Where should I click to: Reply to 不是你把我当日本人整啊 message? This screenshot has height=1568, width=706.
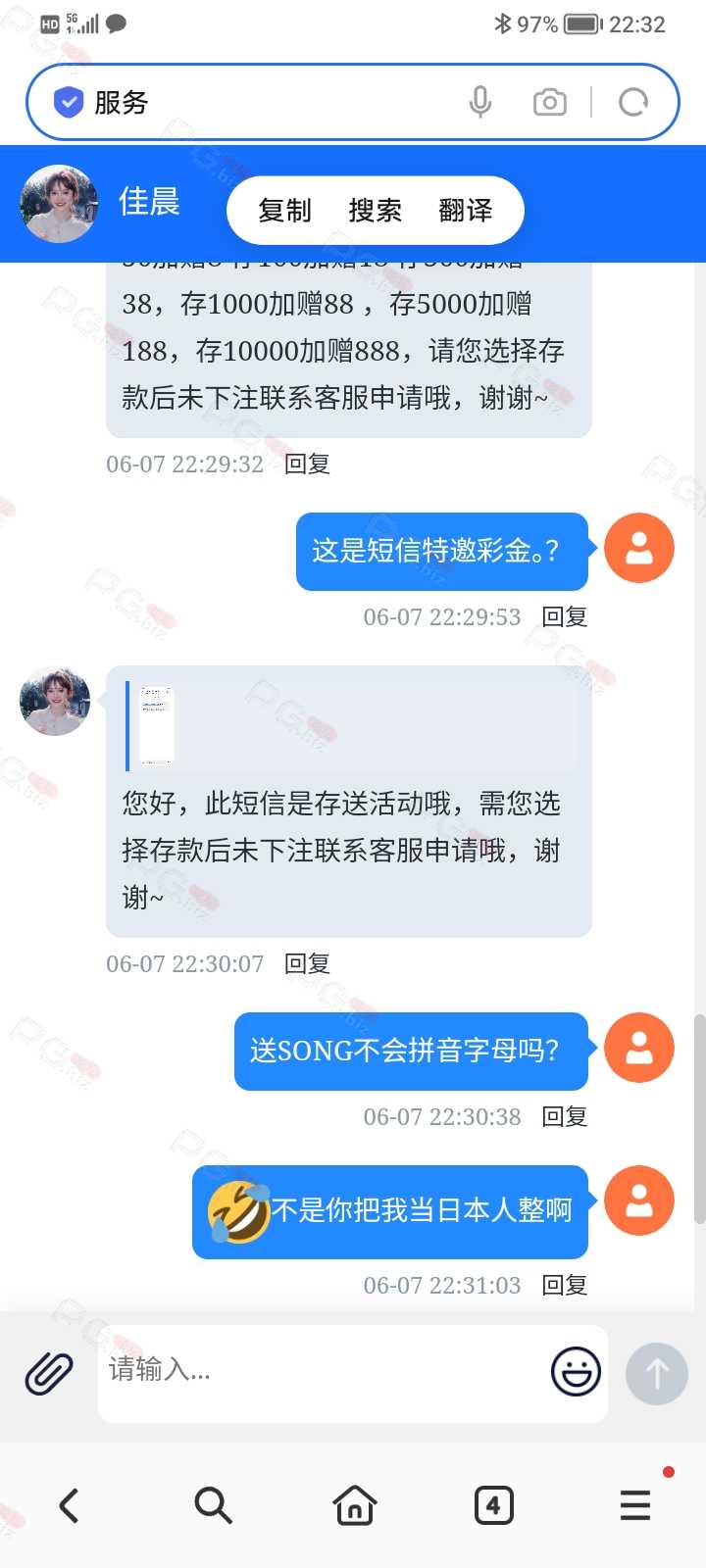(x=565, y=1285)
